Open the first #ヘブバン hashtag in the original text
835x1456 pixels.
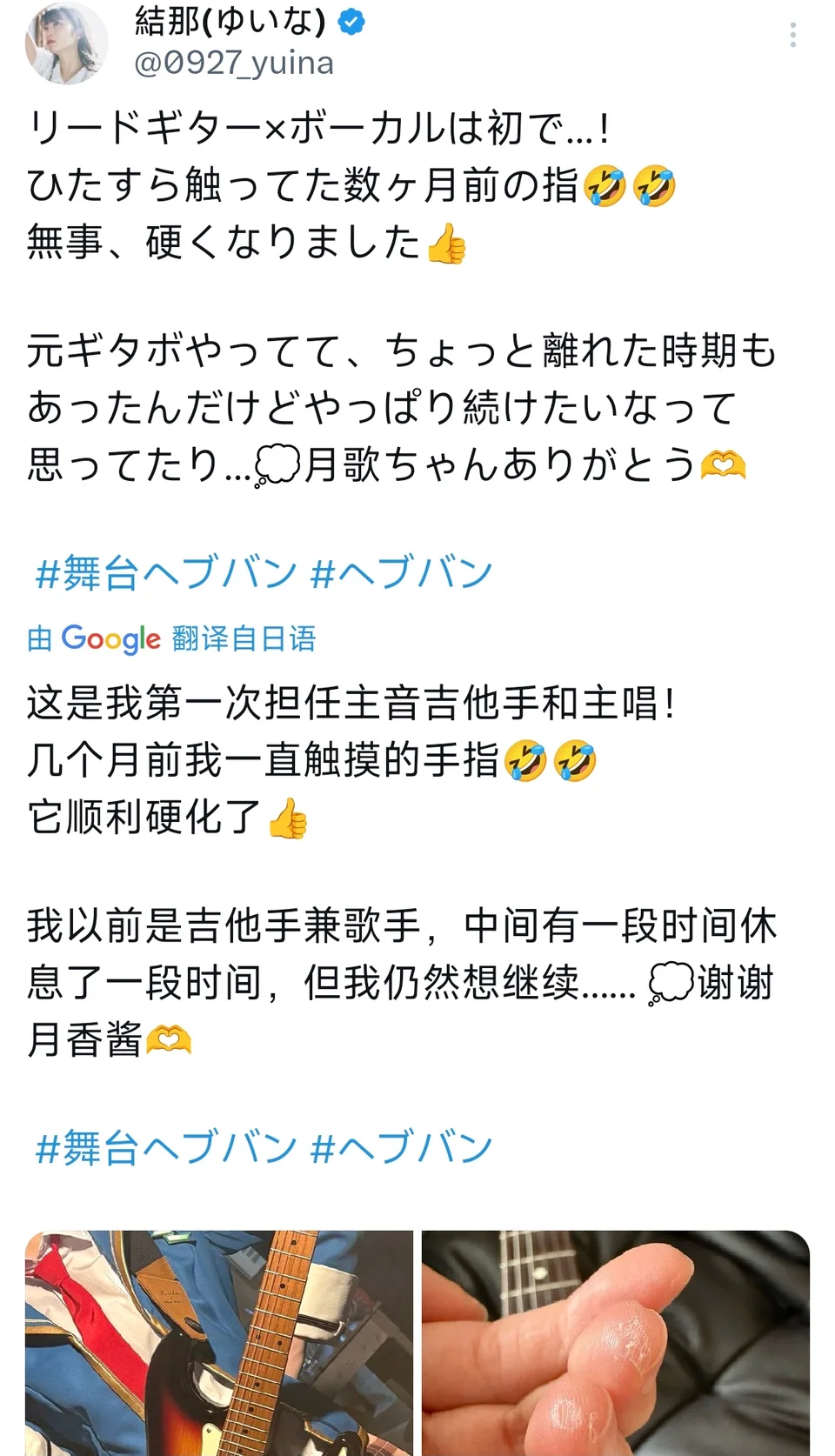click(401, 574)
